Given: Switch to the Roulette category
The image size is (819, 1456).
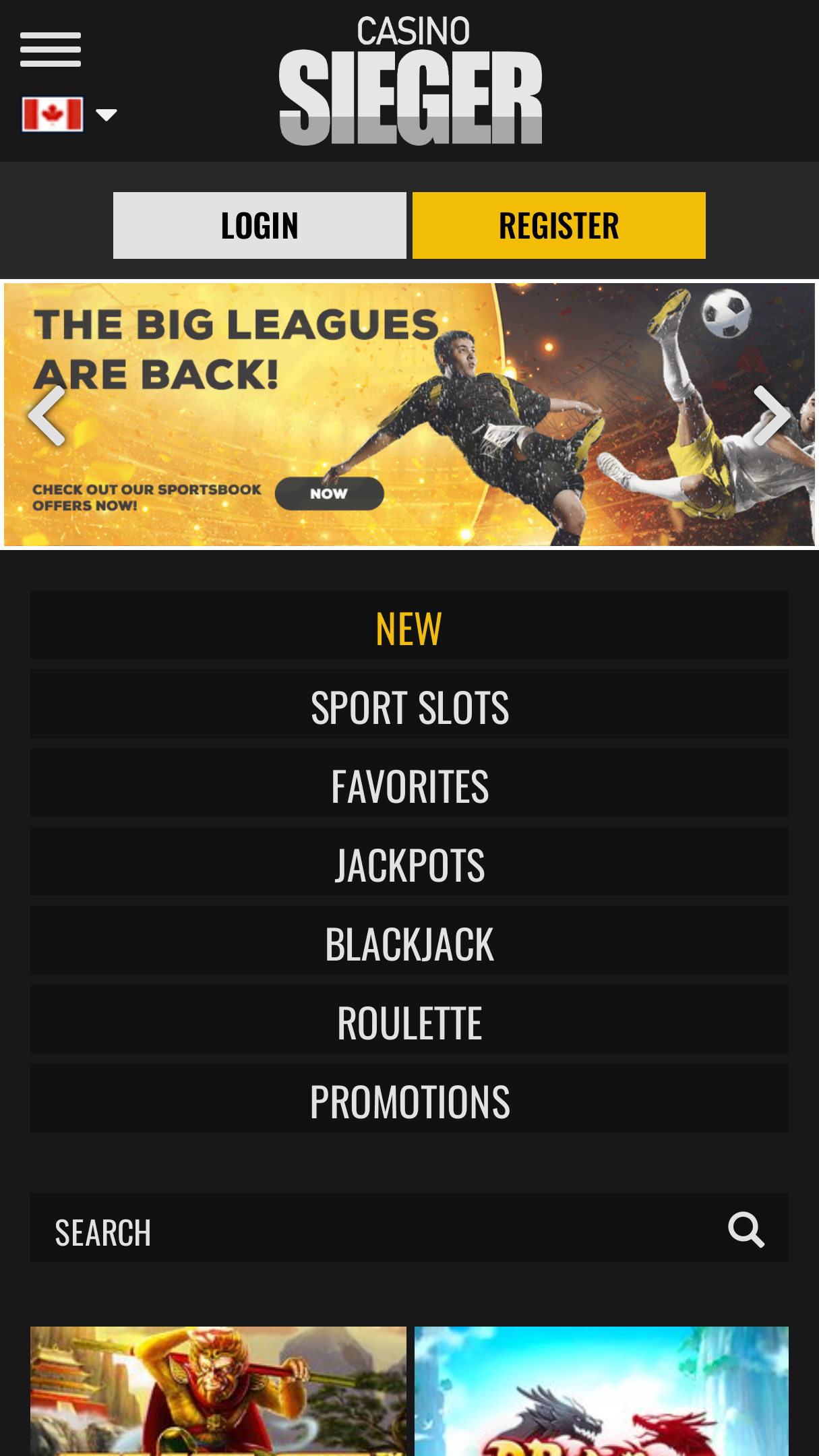Looking at the screenshot, I should click(409, 1019).
